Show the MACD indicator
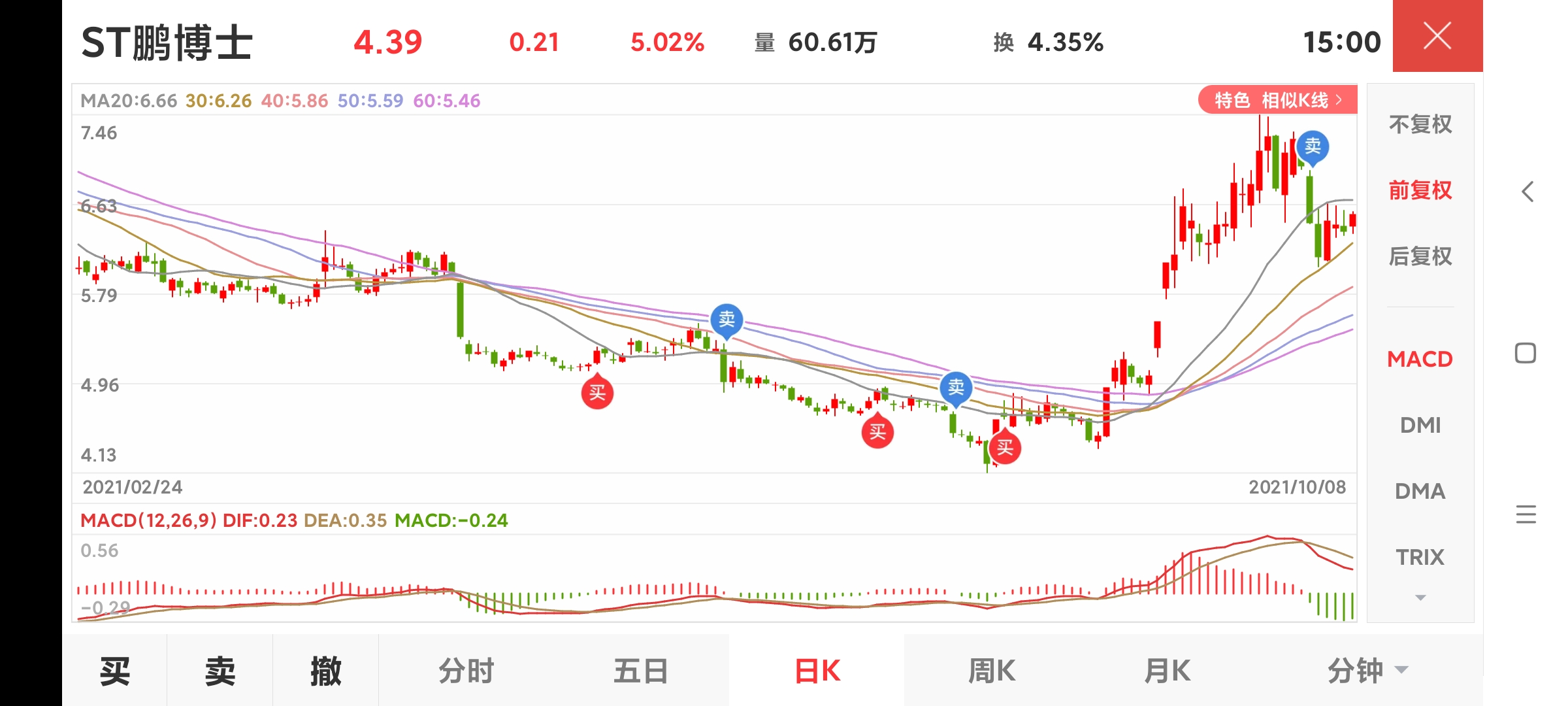Screen dimensions: 1568x706 tap(1420, 359)
